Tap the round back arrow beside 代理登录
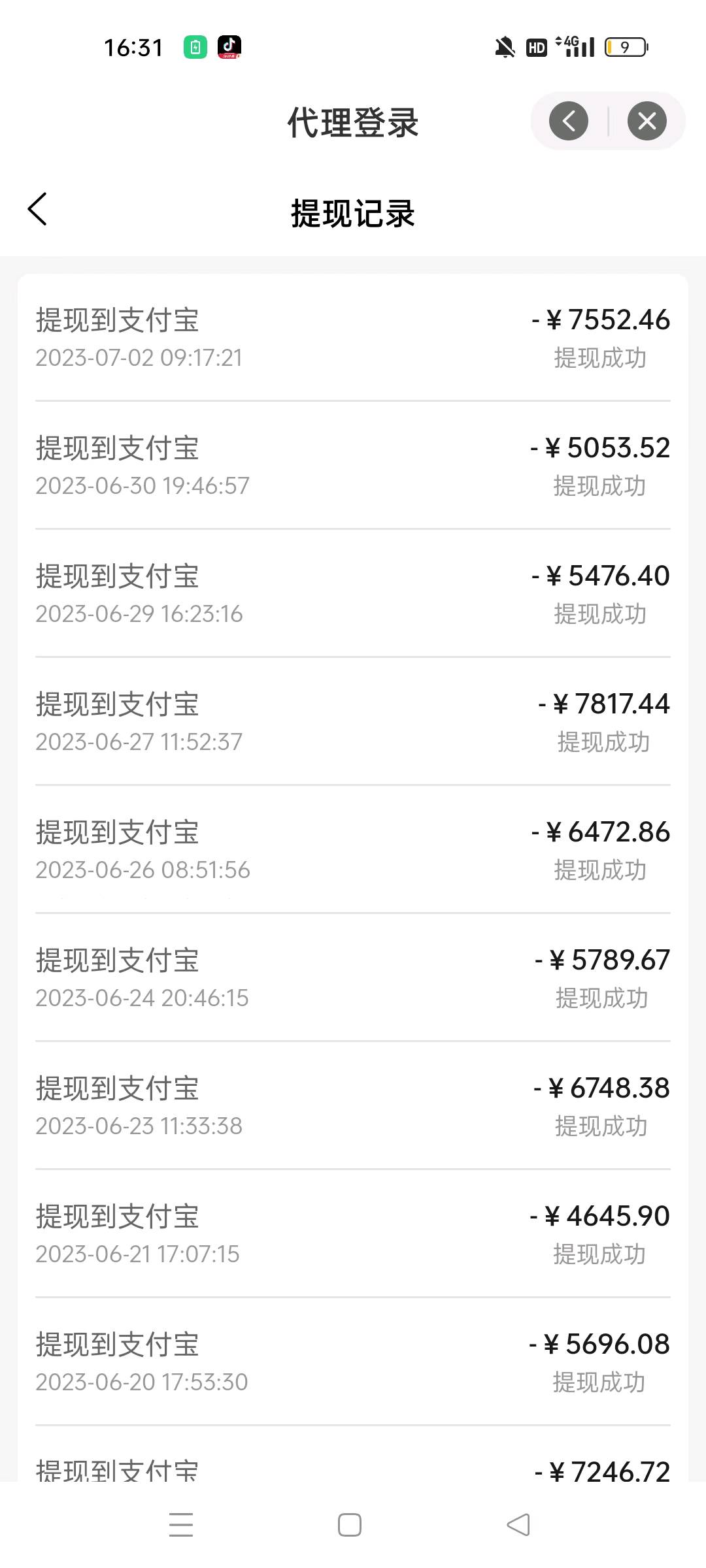 pyautogui.click(x=568, y=121)
